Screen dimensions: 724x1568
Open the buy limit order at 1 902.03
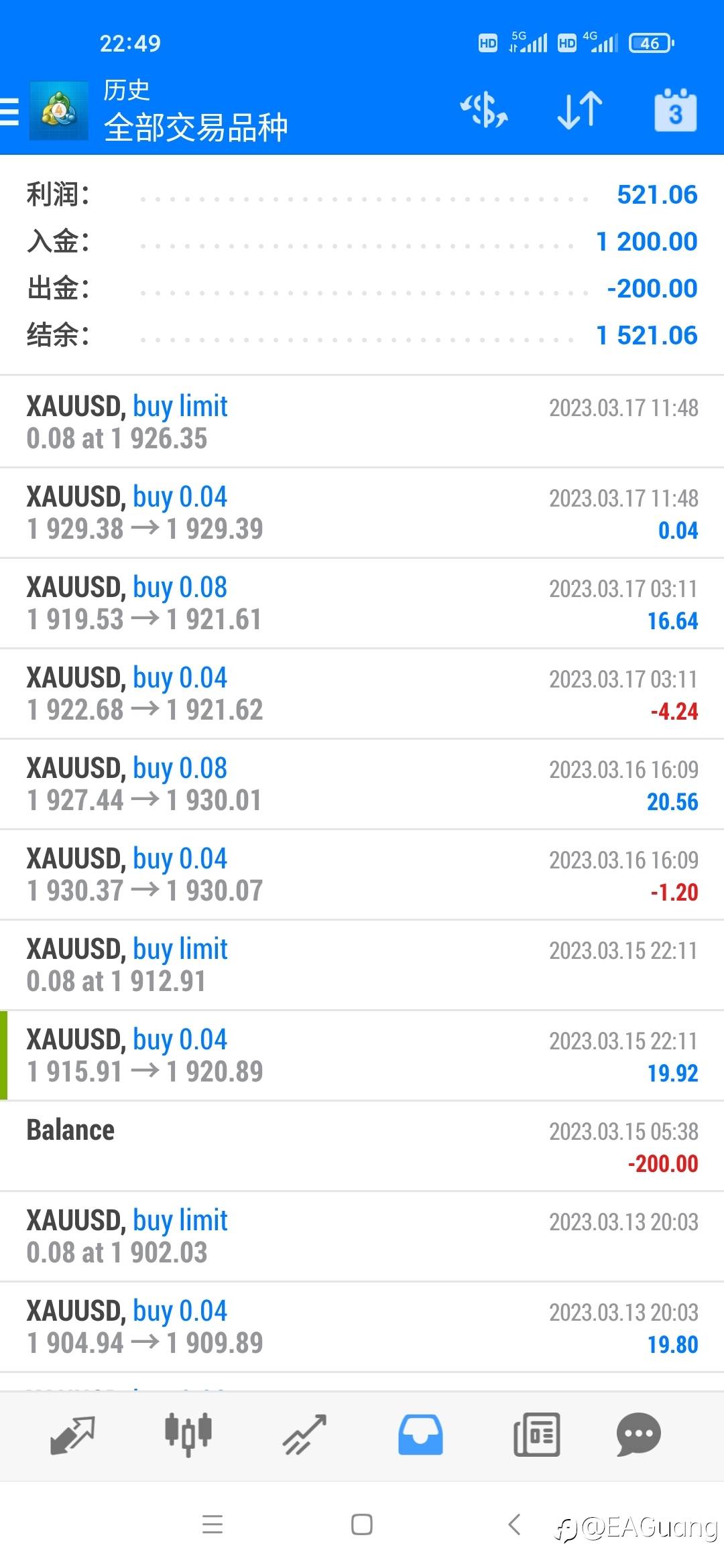coord(362,1236)
